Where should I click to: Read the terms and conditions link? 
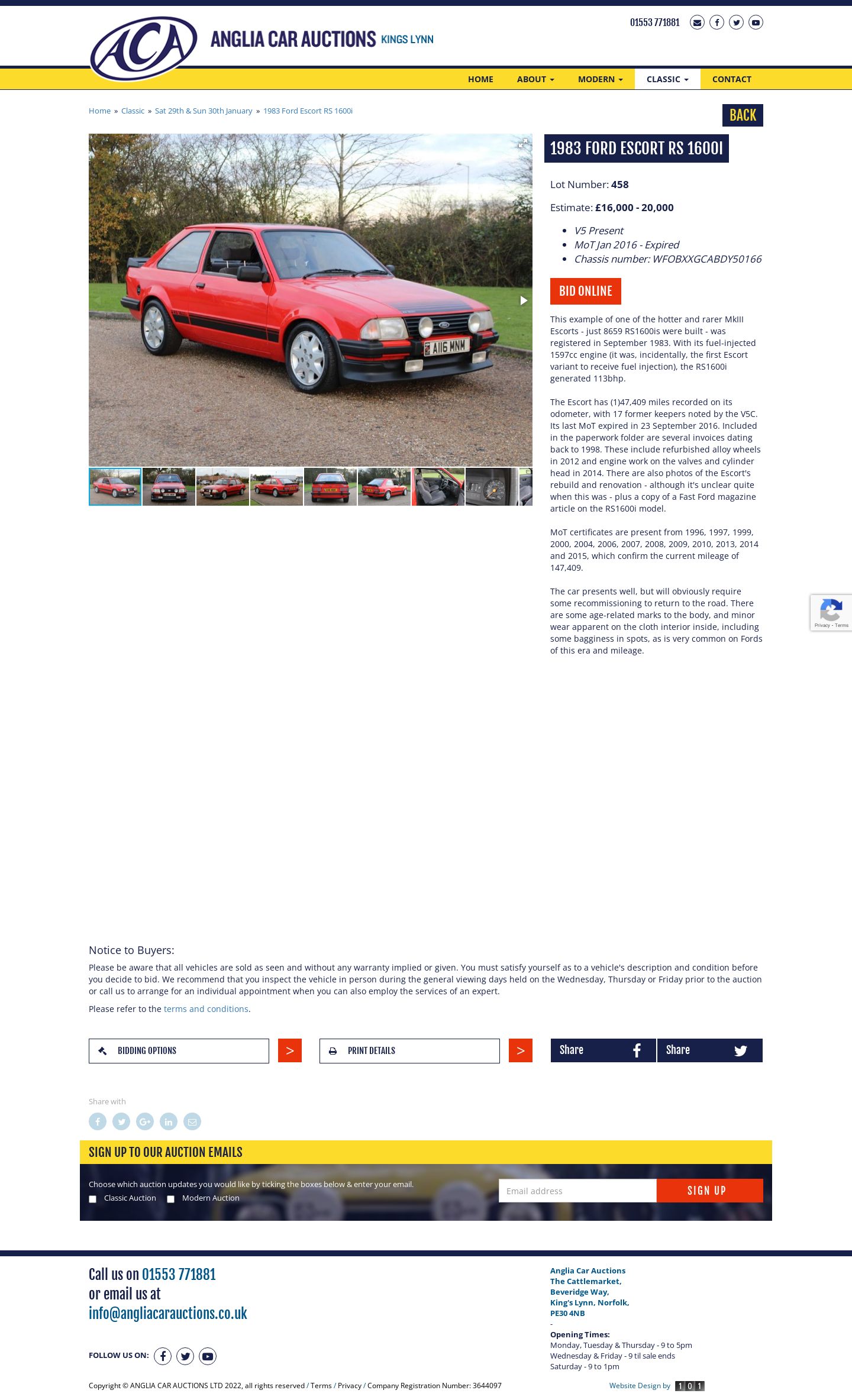[206, 1009]
